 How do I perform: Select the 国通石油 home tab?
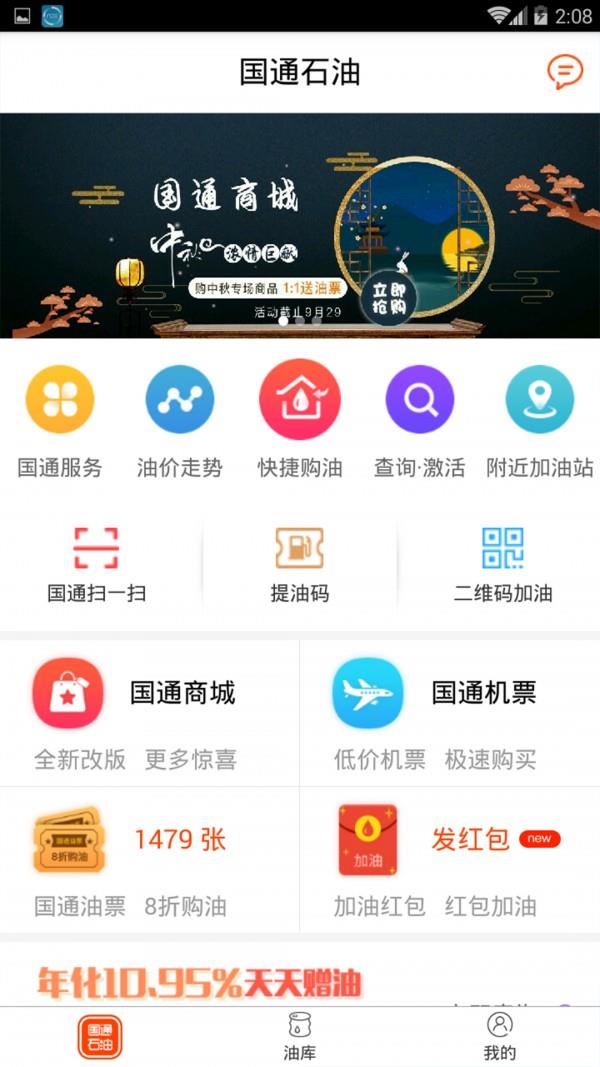point(100,1037)
